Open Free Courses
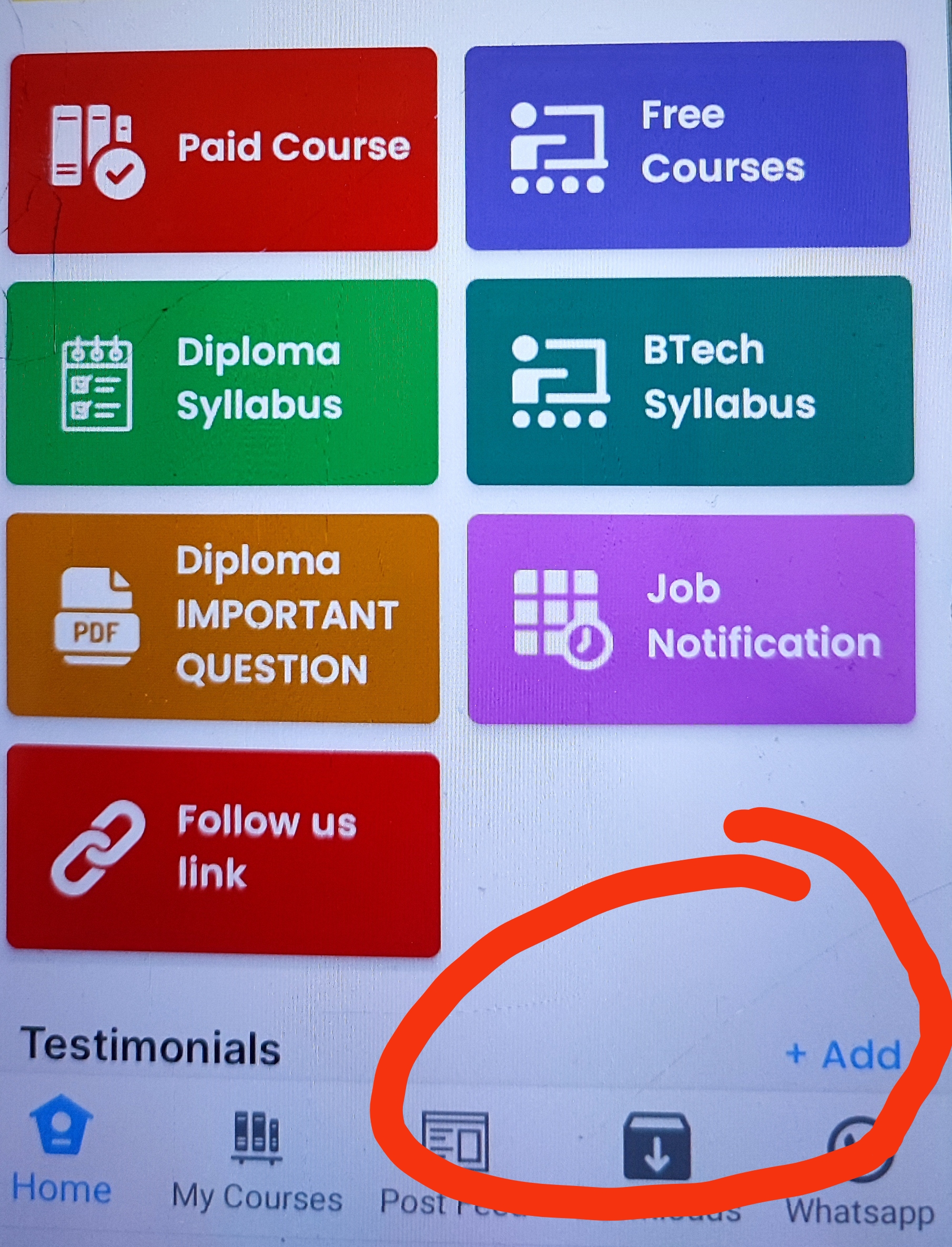The height and width of the screenshot is (1247, 952). tap(687, 146)
